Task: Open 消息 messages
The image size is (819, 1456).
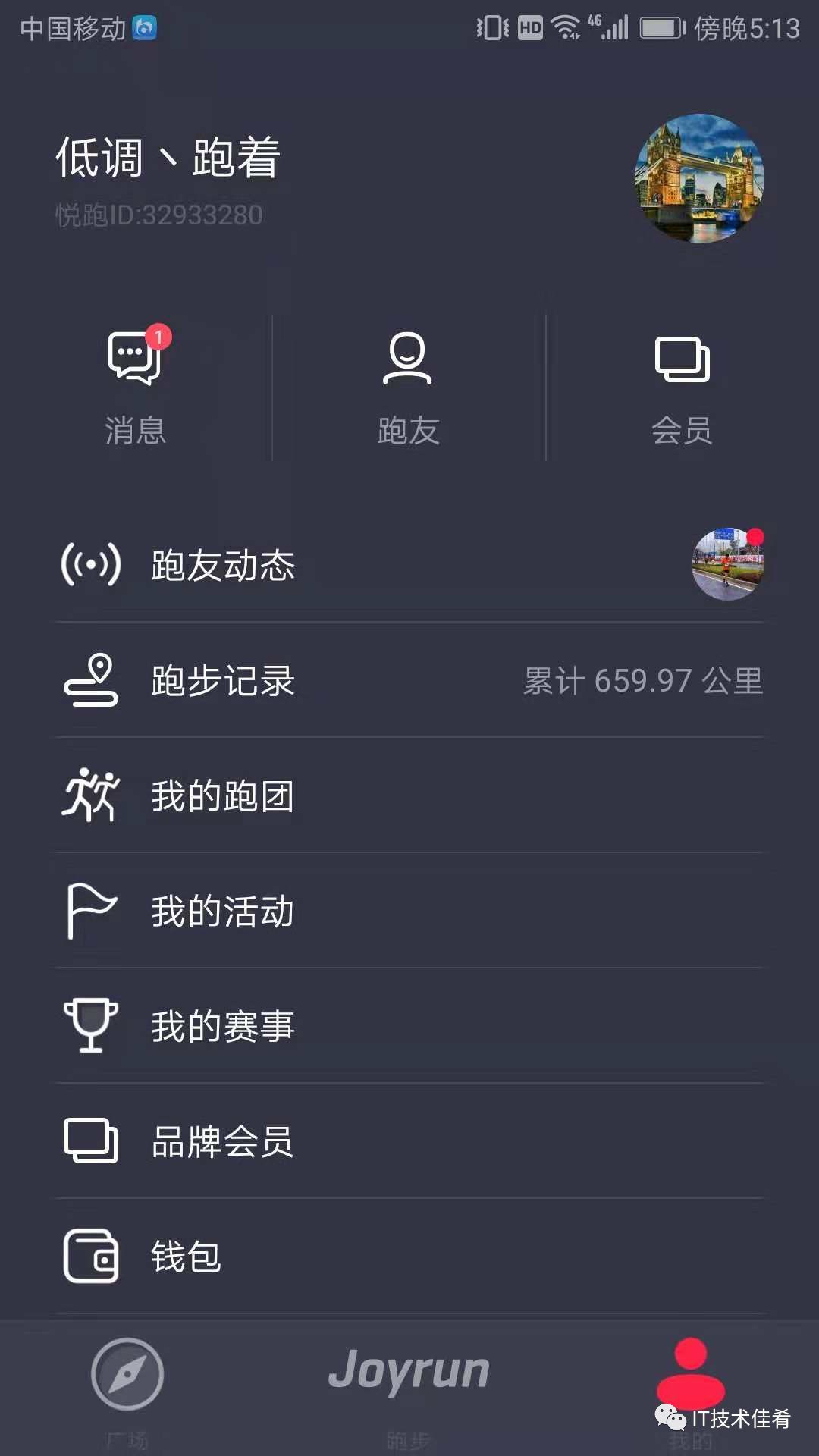Action: tap(135, 388)
